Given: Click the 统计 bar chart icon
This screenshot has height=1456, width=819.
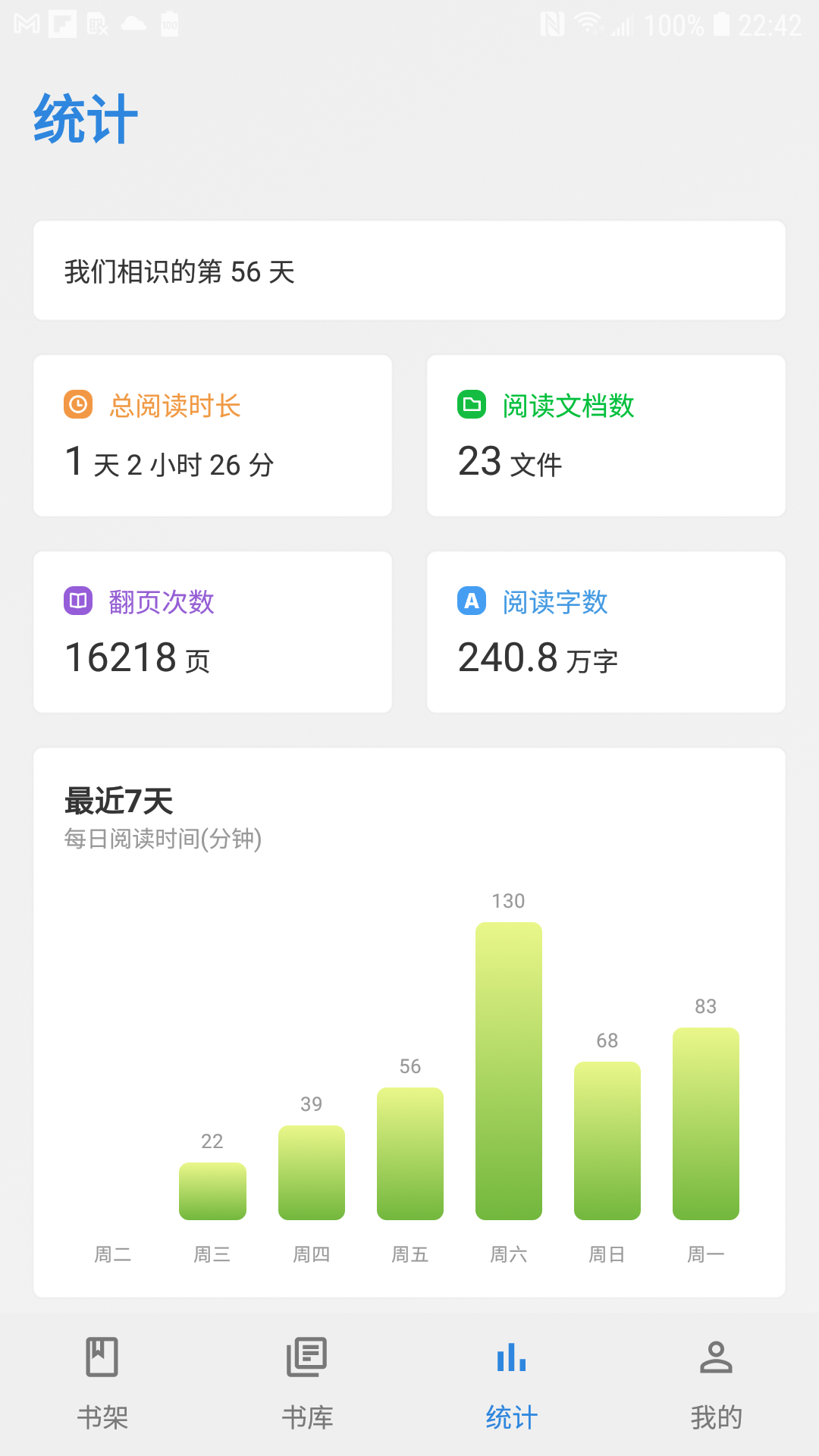Looking at the screenshot, I should pos(510,1360).
